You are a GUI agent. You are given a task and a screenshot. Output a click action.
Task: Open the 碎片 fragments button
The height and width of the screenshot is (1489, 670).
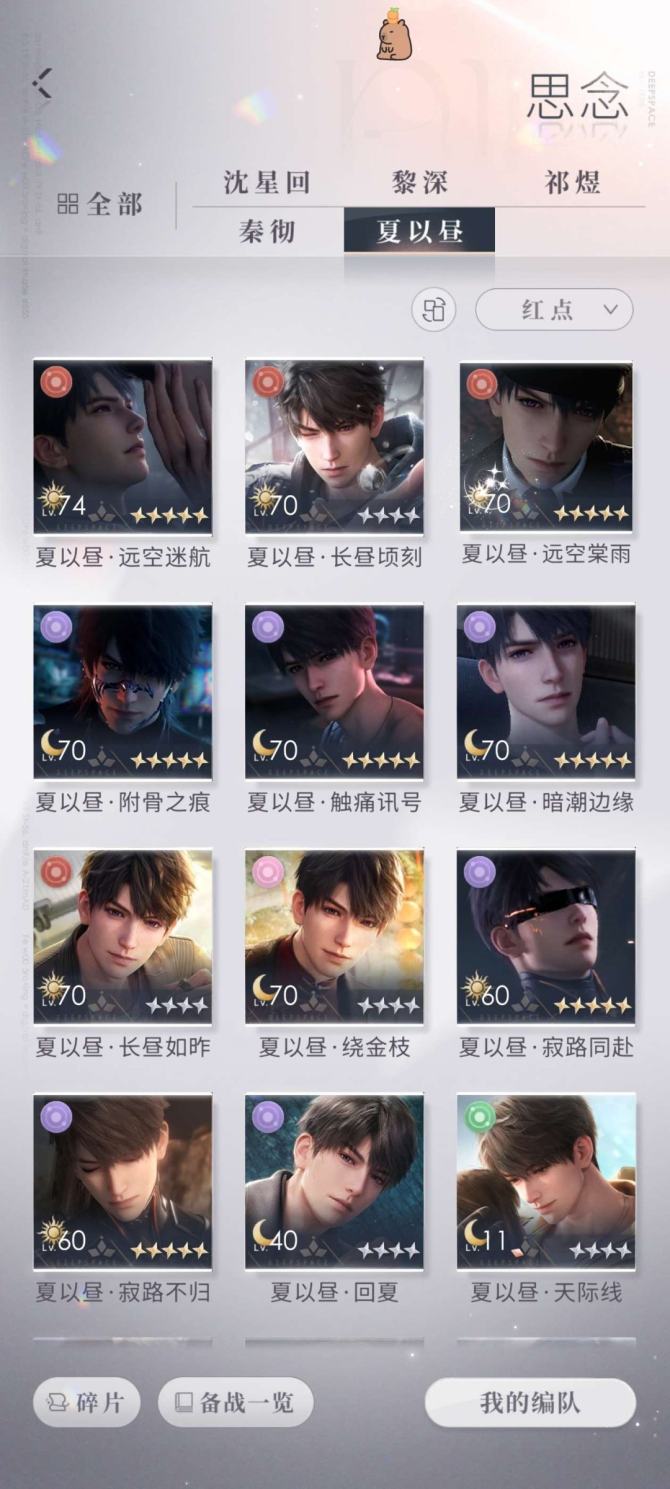click(86, 1402)
